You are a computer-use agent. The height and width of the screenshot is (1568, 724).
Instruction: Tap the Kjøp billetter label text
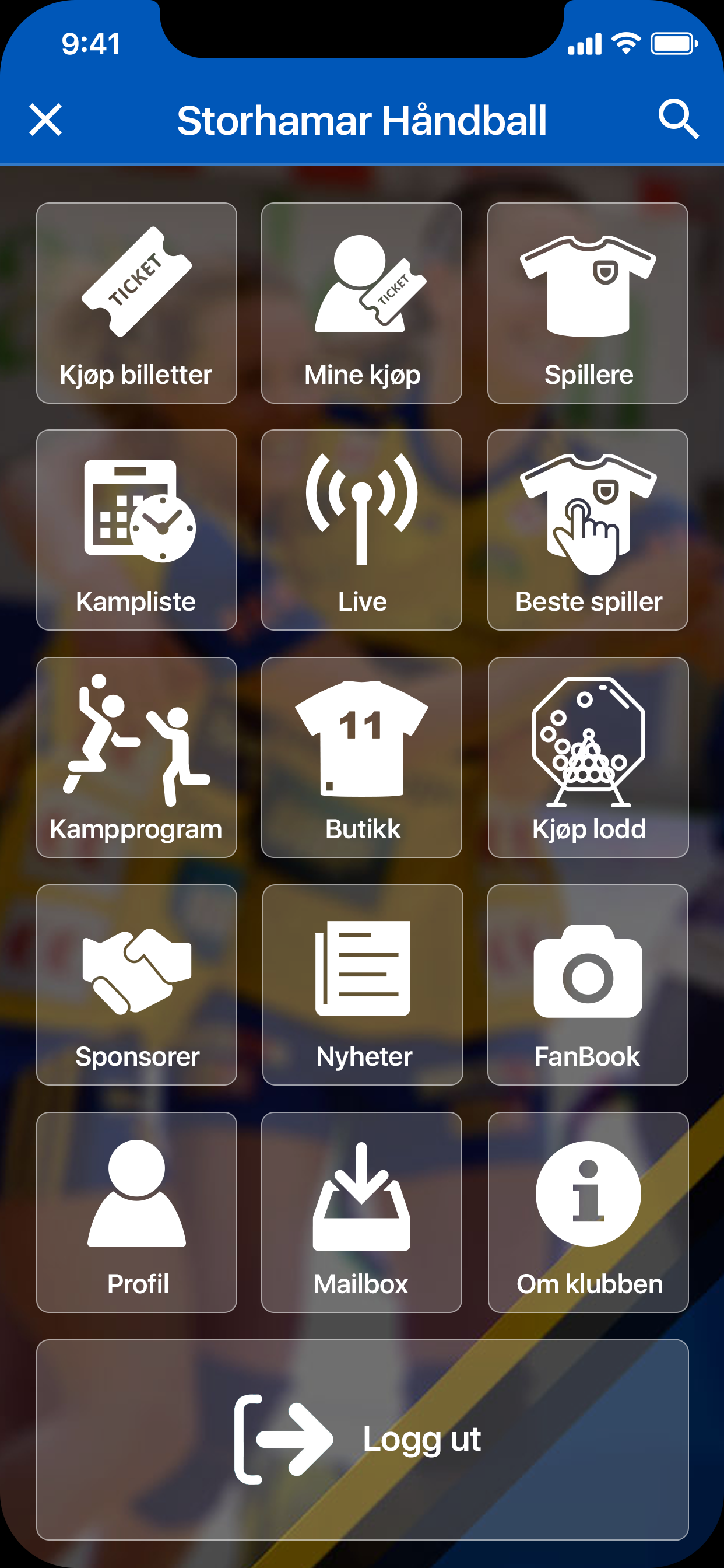tap(135, 375)
